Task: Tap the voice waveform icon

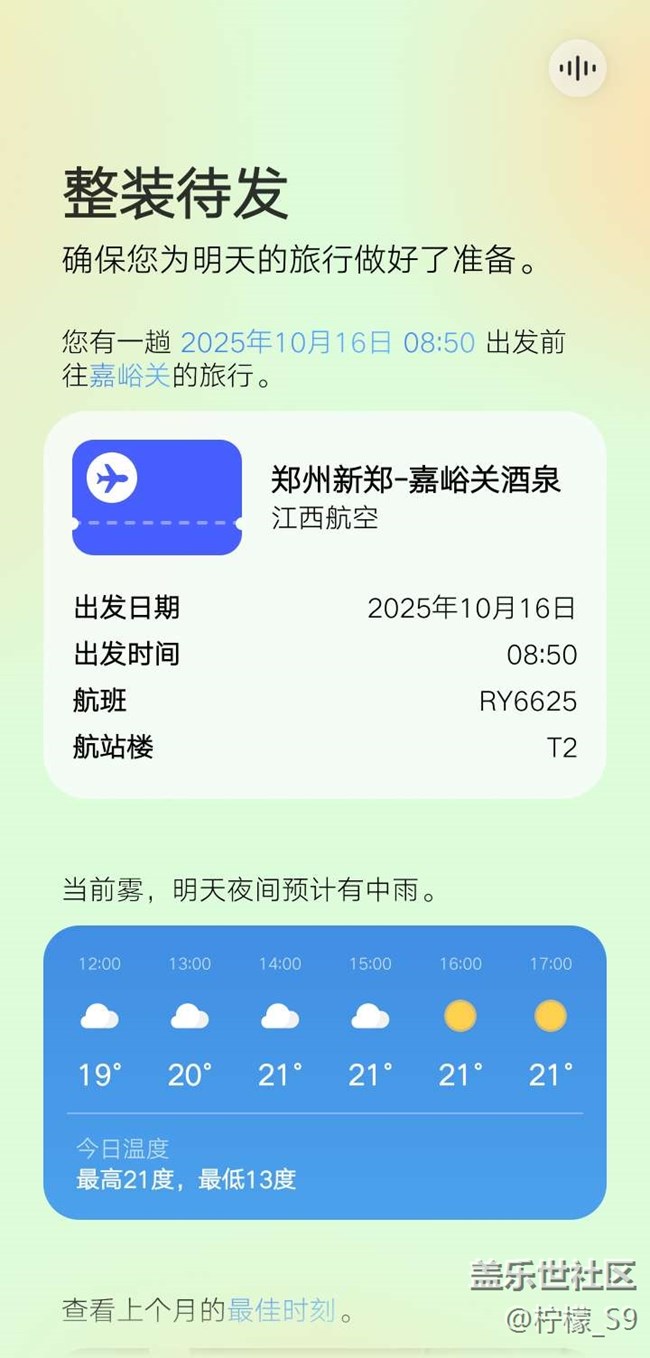Action: pyautogui.click(x=577, y=68)
